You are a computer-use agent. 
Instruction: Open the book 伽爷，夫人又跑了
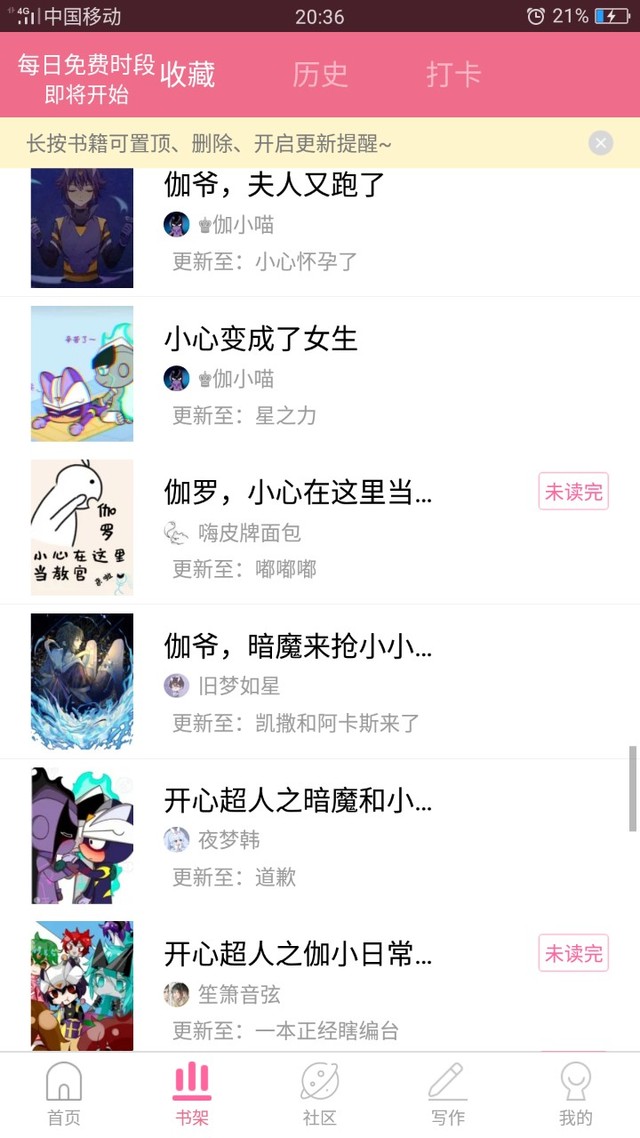(x=320, y=231)
